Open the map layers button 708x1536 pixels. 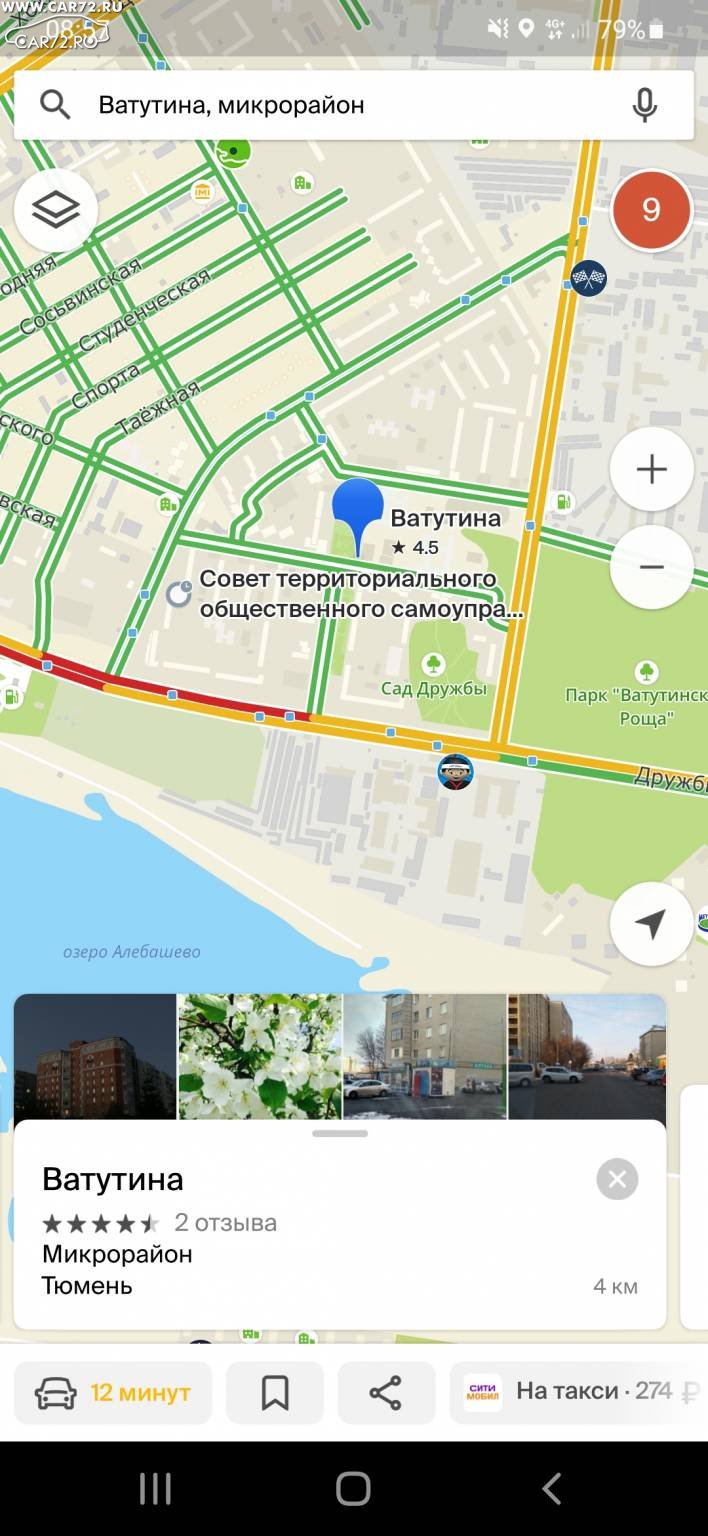tap(56, 210)
